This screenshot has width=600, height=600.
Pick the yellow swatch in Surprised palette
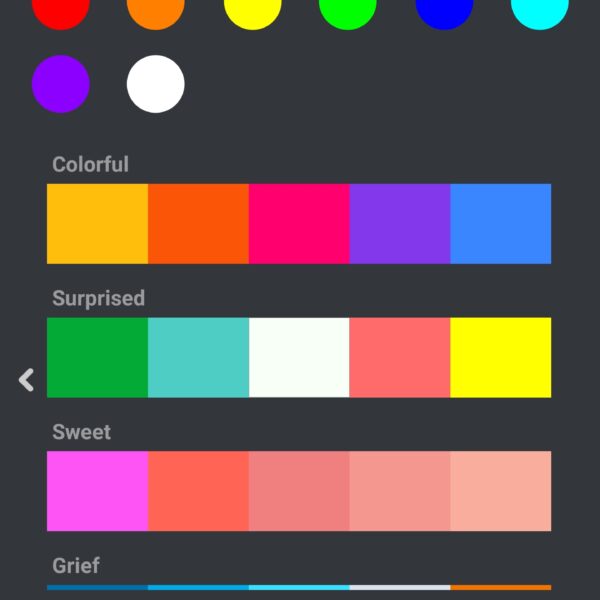pyautogui.click(x=500, y=357)
